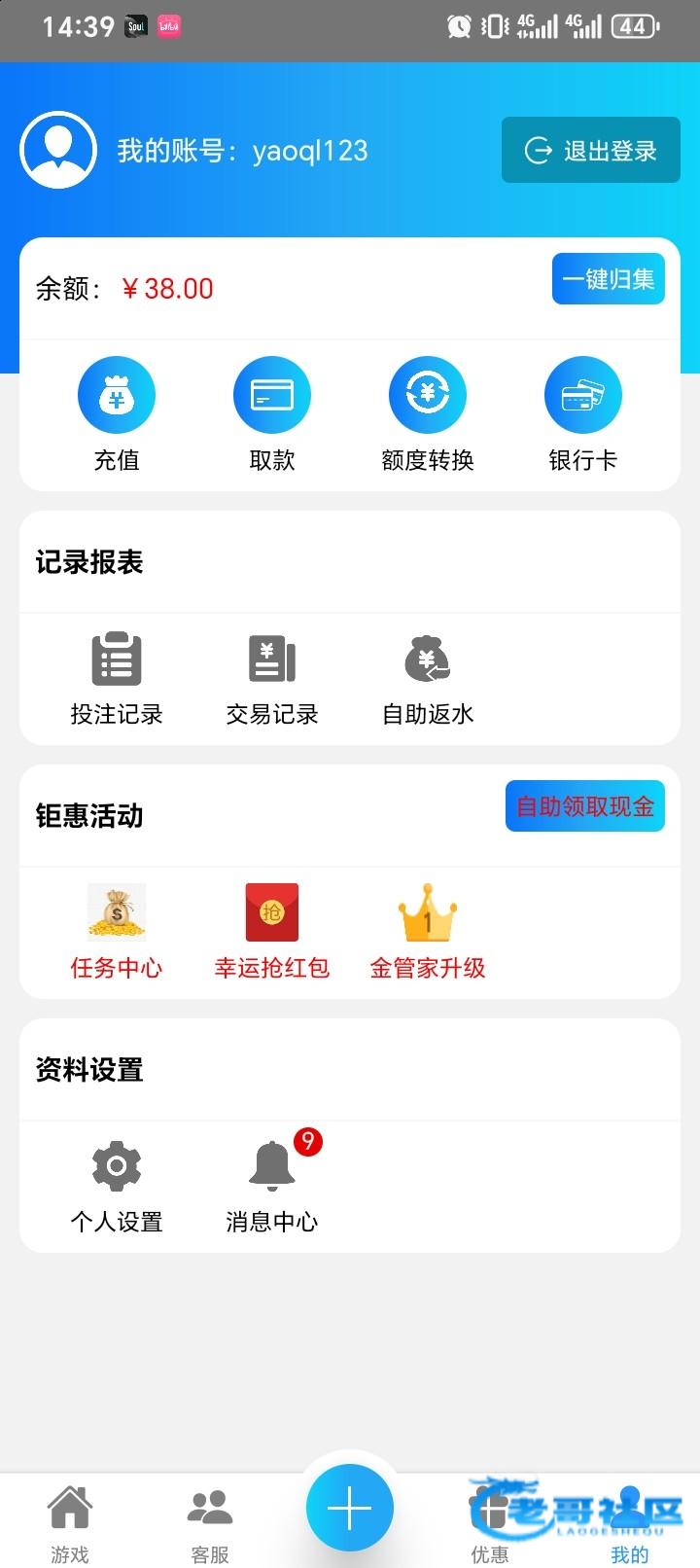The height and width of the screenshot is (1568, 700).
Task: Open 幸运抢红包 red packet activity
Action: pos(272,931)
